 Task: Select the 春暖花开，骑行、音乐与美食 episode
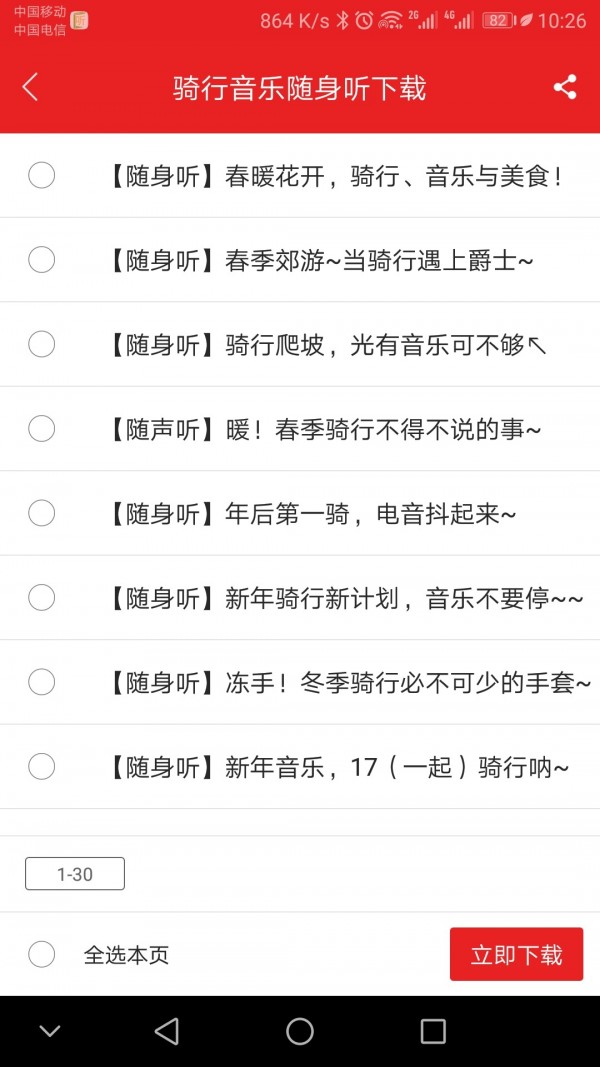coord(41,176)
